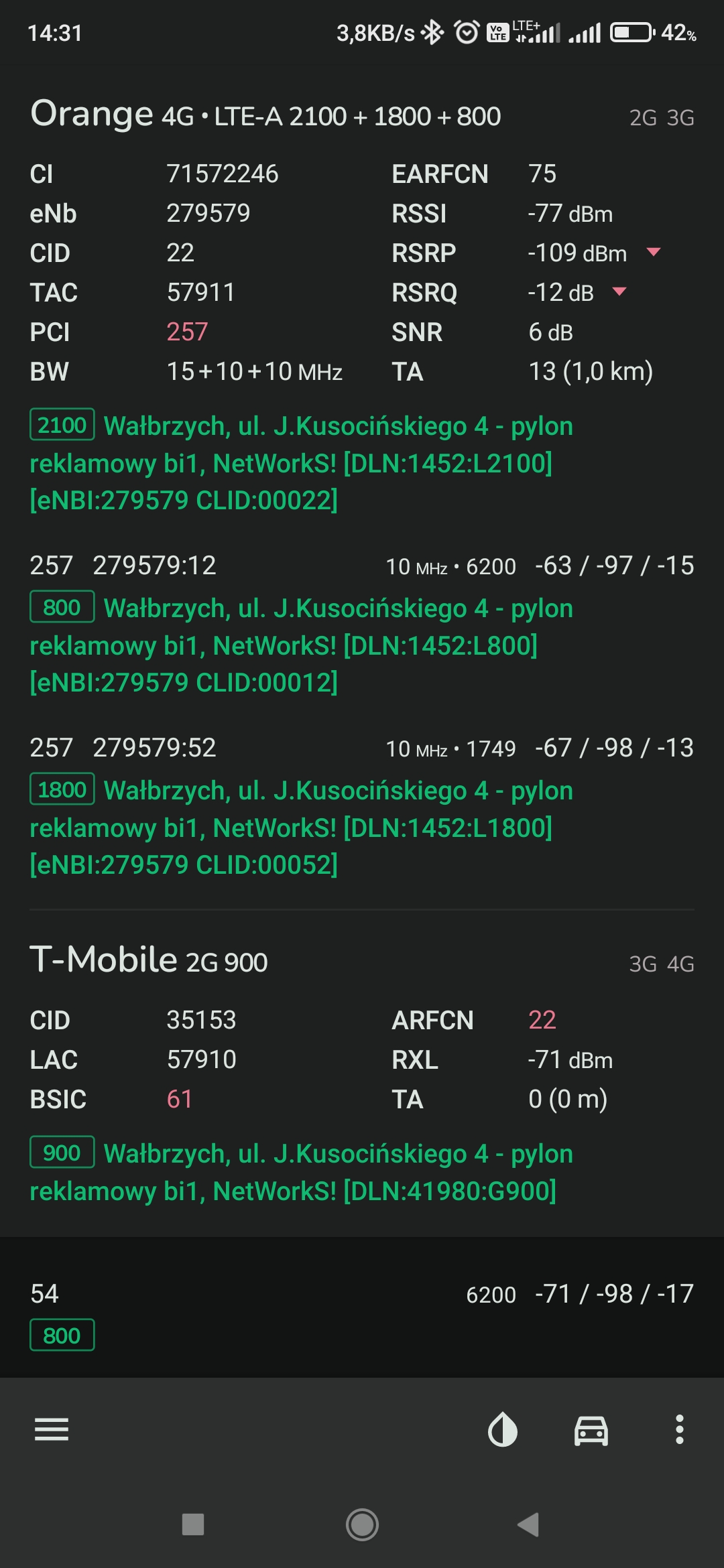
Task: Open the hamburger drawer menu
Action: tap(52, 1429)
